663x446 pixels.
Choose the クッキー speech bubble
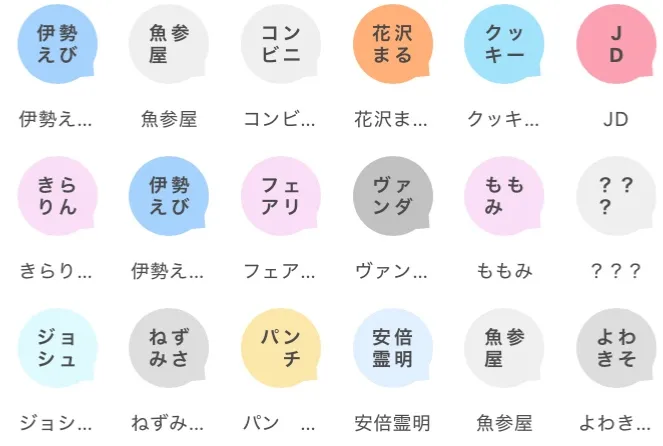(x=504, y=44)
